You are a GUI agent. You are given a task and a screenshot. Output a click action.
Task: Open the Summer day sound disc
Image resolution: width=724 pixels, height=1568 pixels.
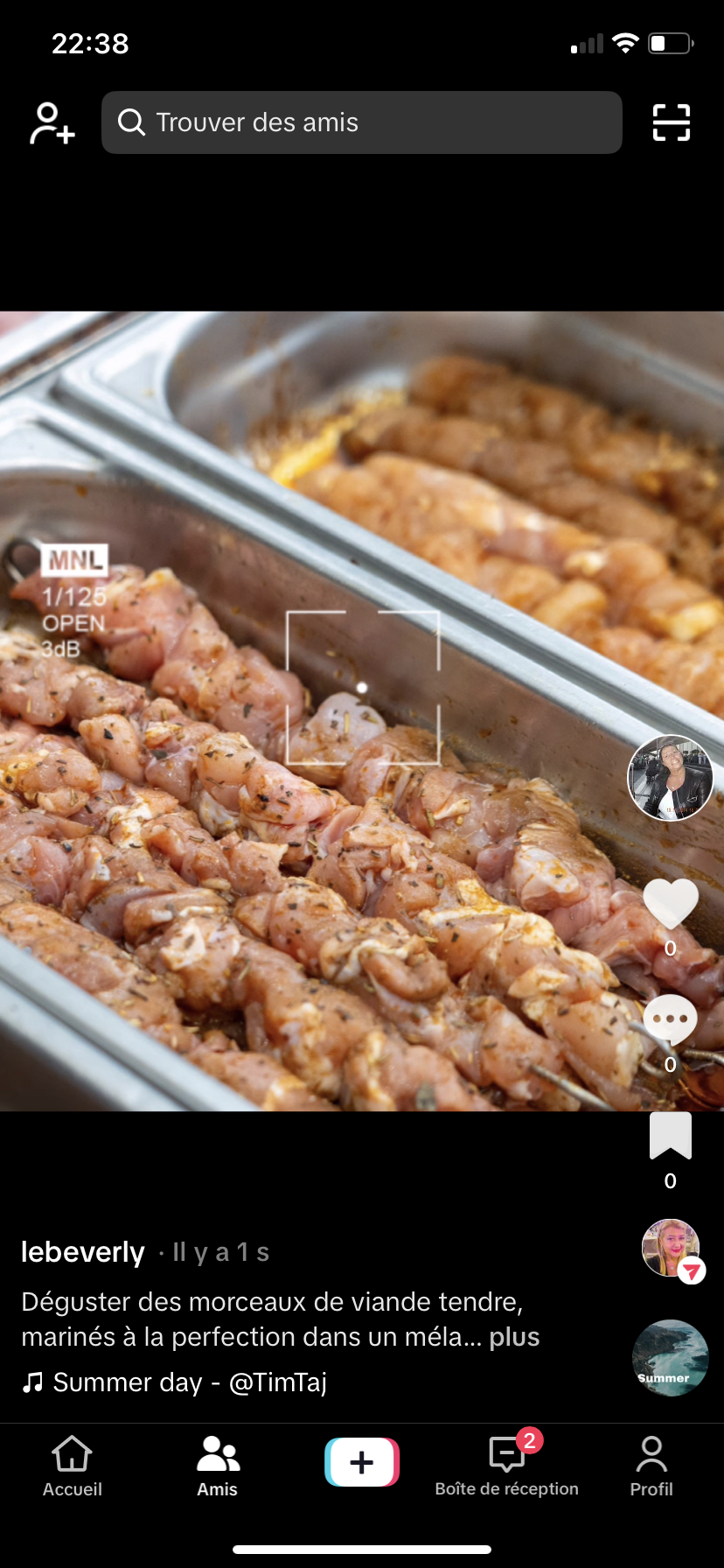pos(671,1357)
